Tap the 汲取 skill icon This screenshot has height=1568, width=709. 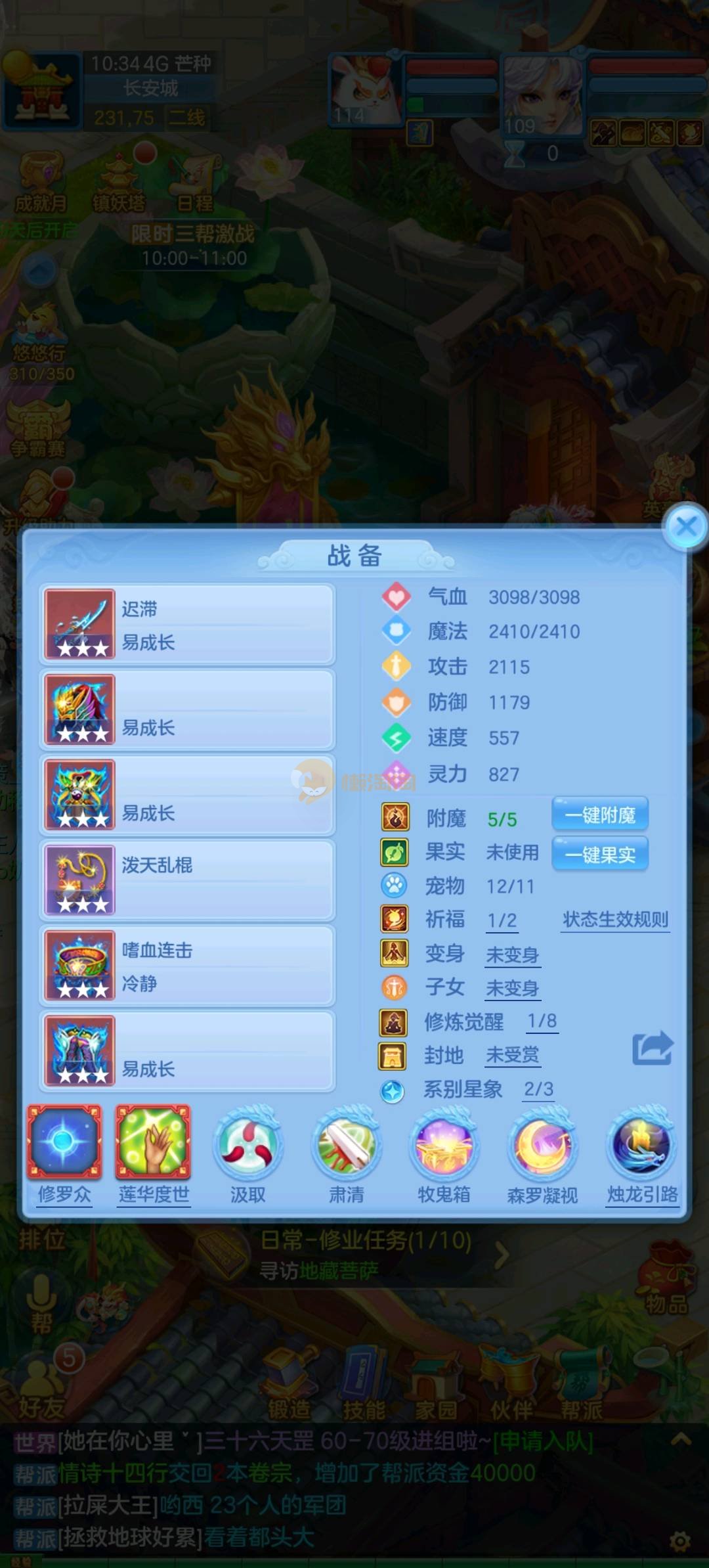point(248,1146)
